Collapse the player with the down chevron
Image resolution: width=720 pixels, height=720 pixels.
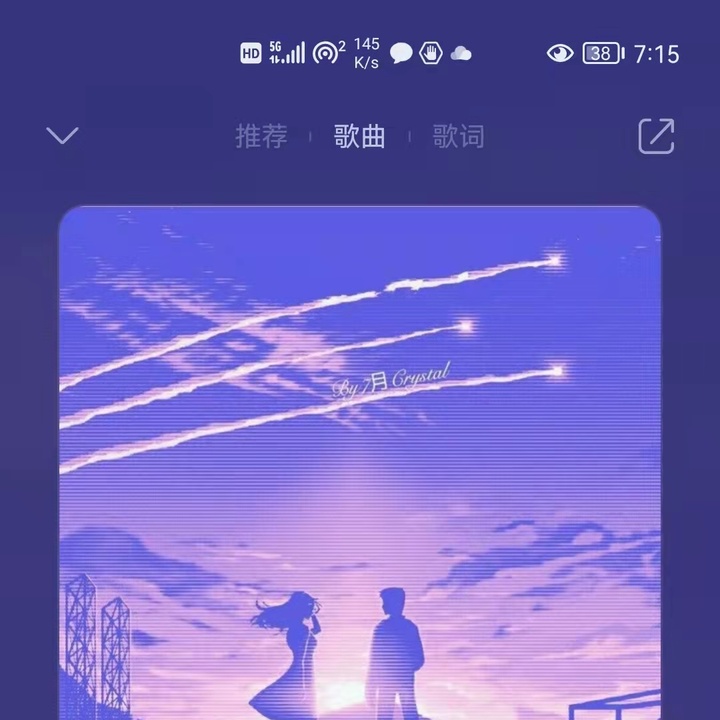coord(62,136)
